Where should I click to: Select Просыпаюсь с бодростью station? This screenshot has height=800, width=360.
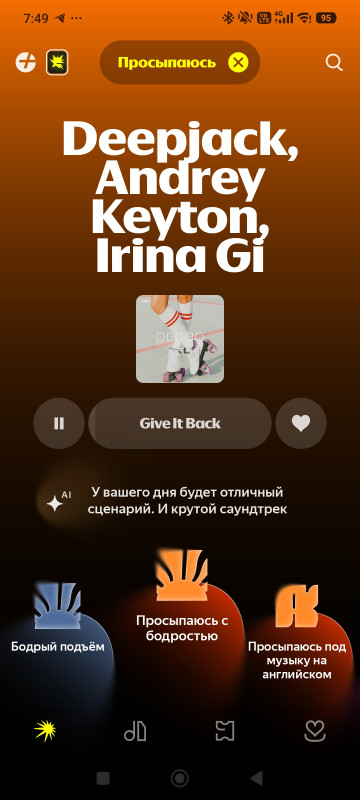click(x=182, y=607)
